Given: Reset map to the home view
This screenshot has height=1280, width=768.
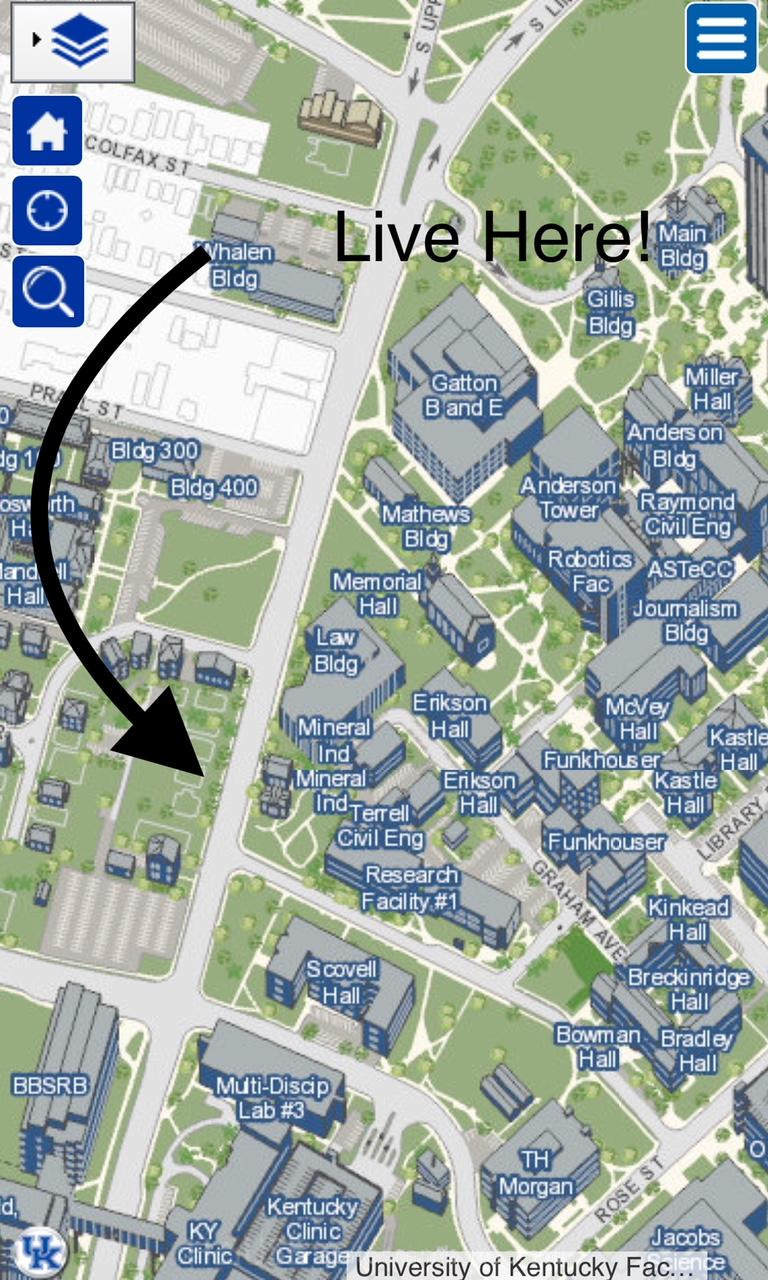Looking at the screenshot, I should pyautogui.click(x=47, y=131).
